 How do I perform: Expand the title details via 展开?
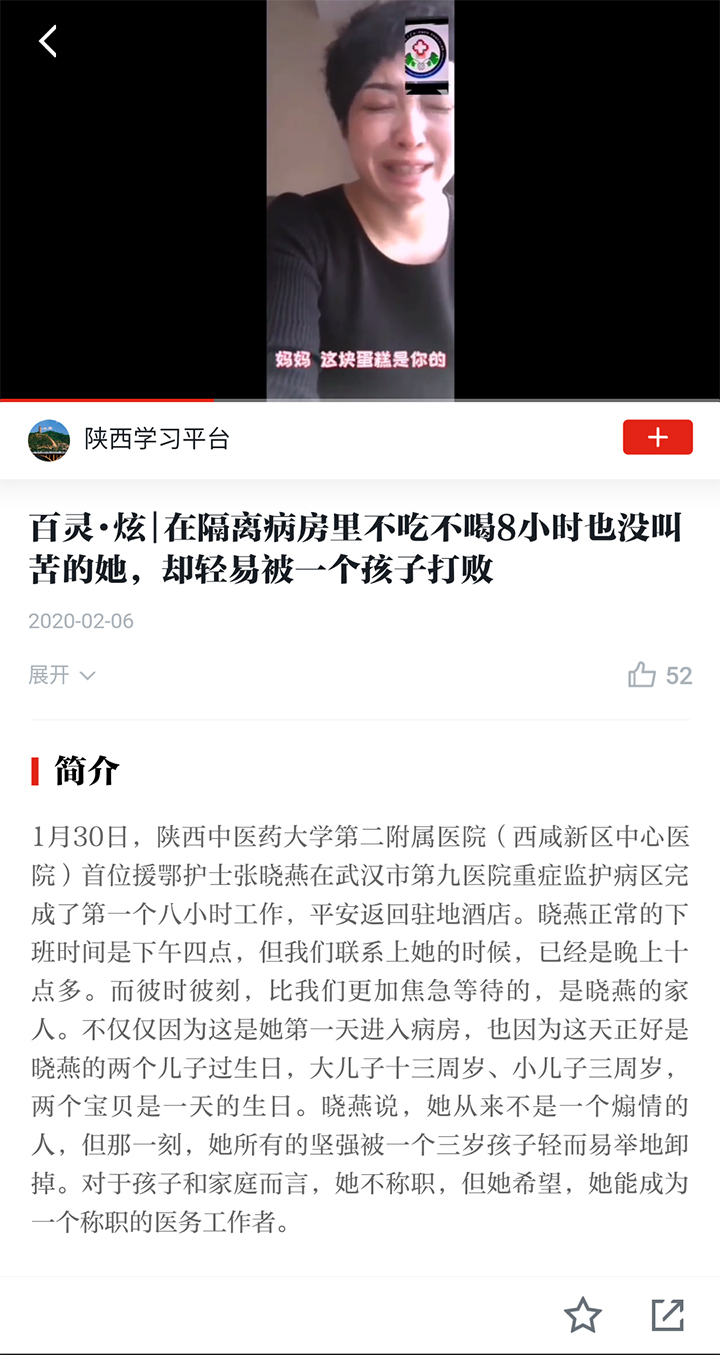pos(61,675)
